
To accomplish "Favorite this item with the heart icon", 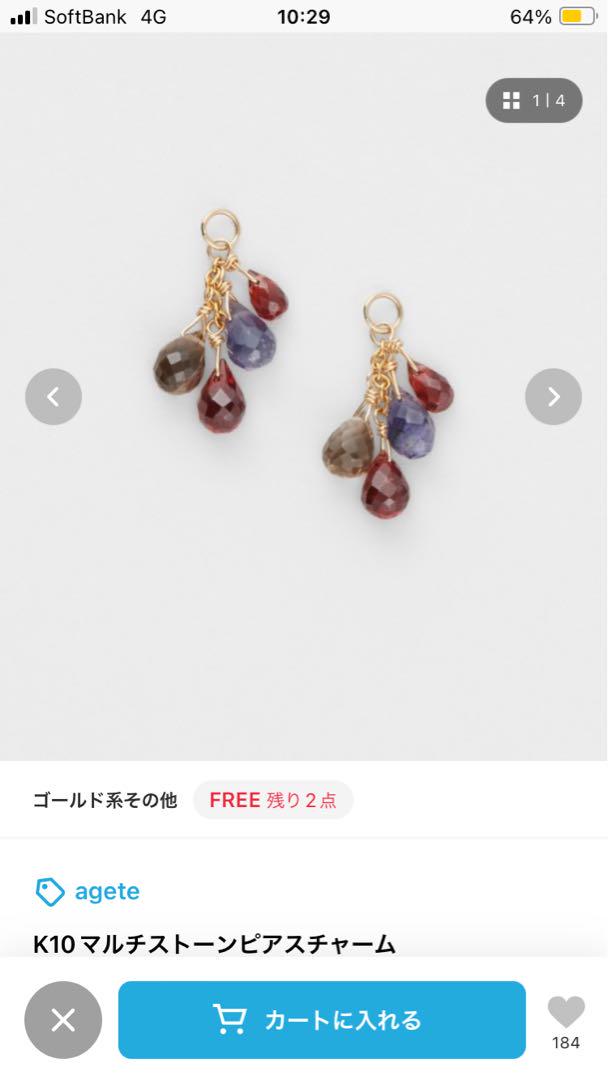I will click(x=566, y=1013).
